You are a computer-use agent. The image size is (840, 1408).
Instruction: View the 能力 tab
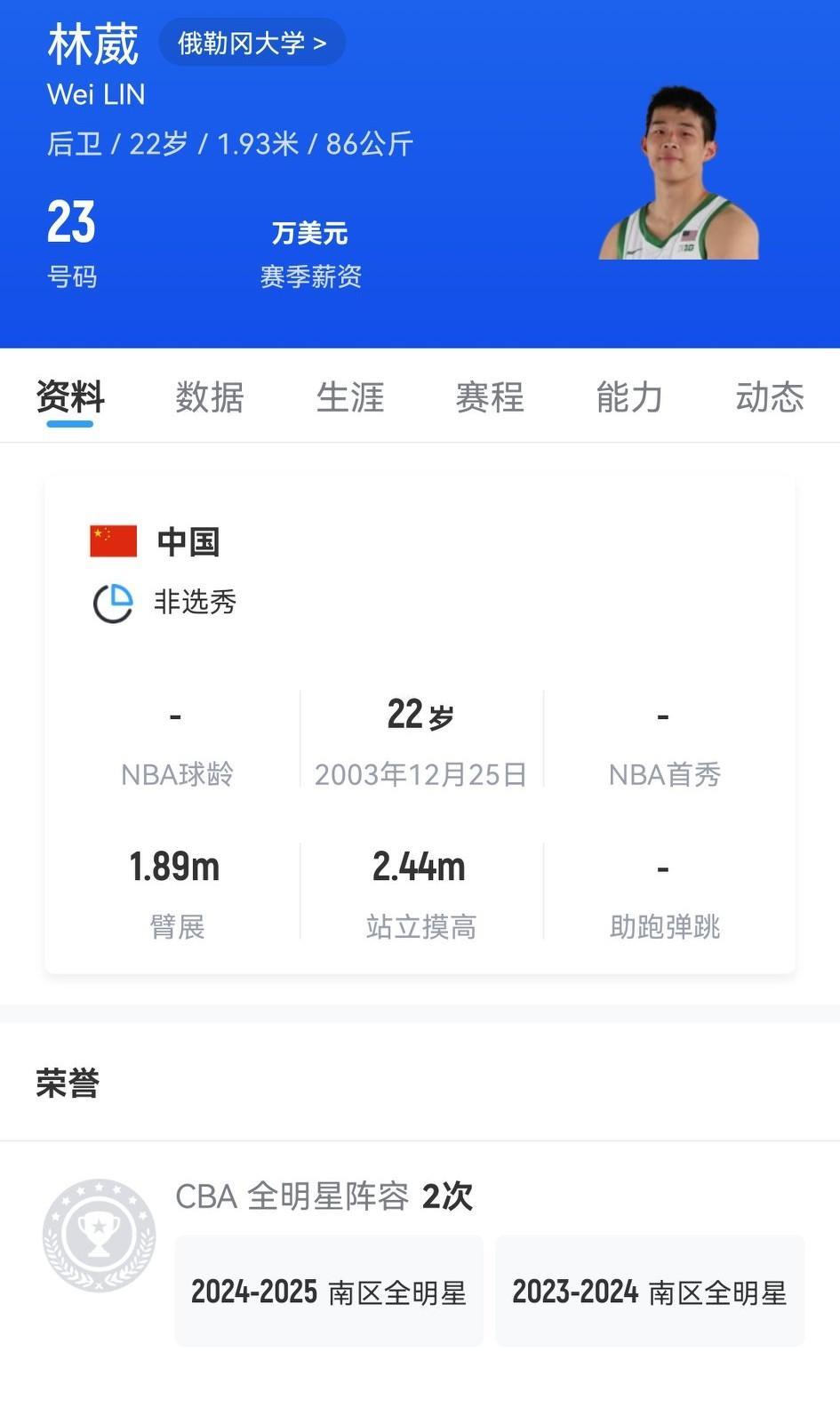click(x=629, y=396)
